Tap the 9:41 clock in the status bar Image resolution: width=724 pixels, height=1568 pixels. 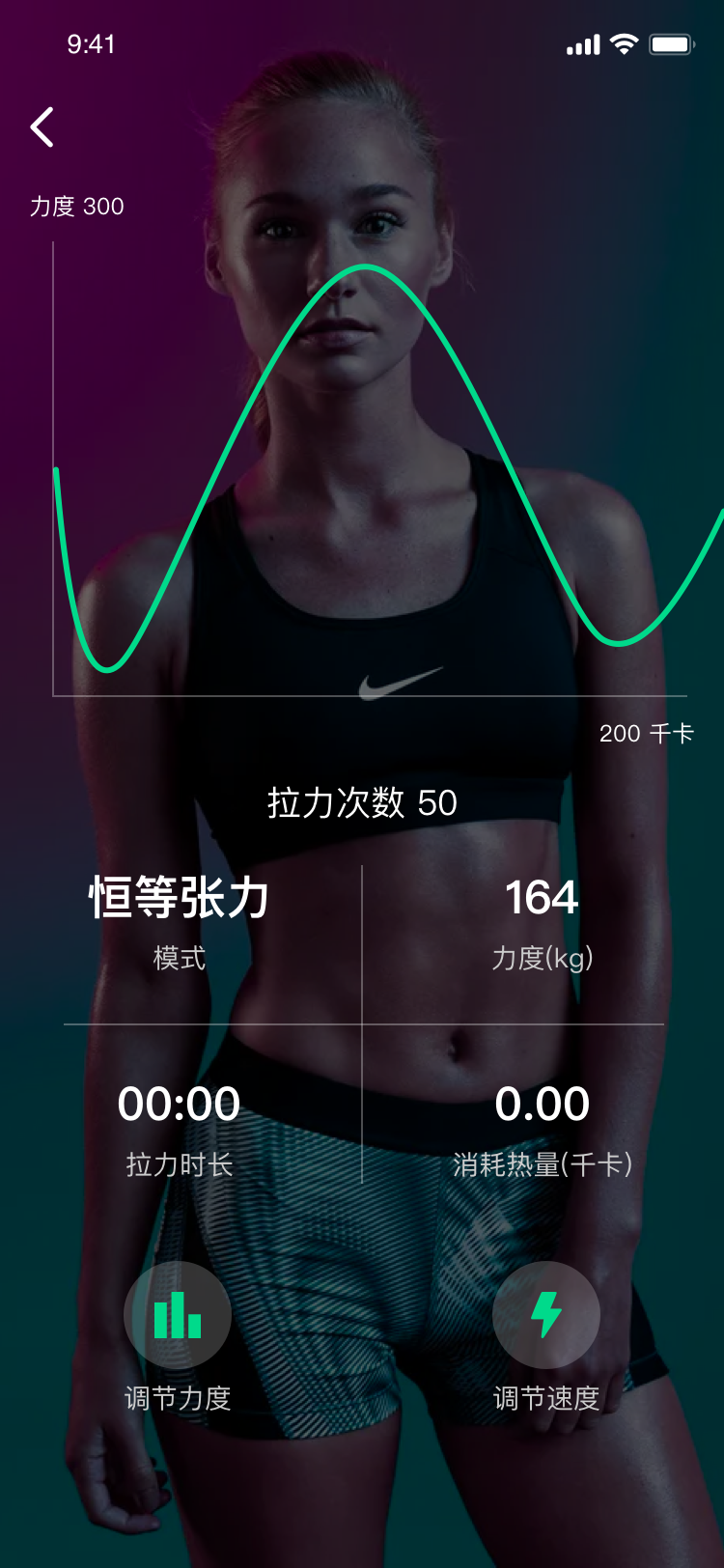click(x=91, y=43)
